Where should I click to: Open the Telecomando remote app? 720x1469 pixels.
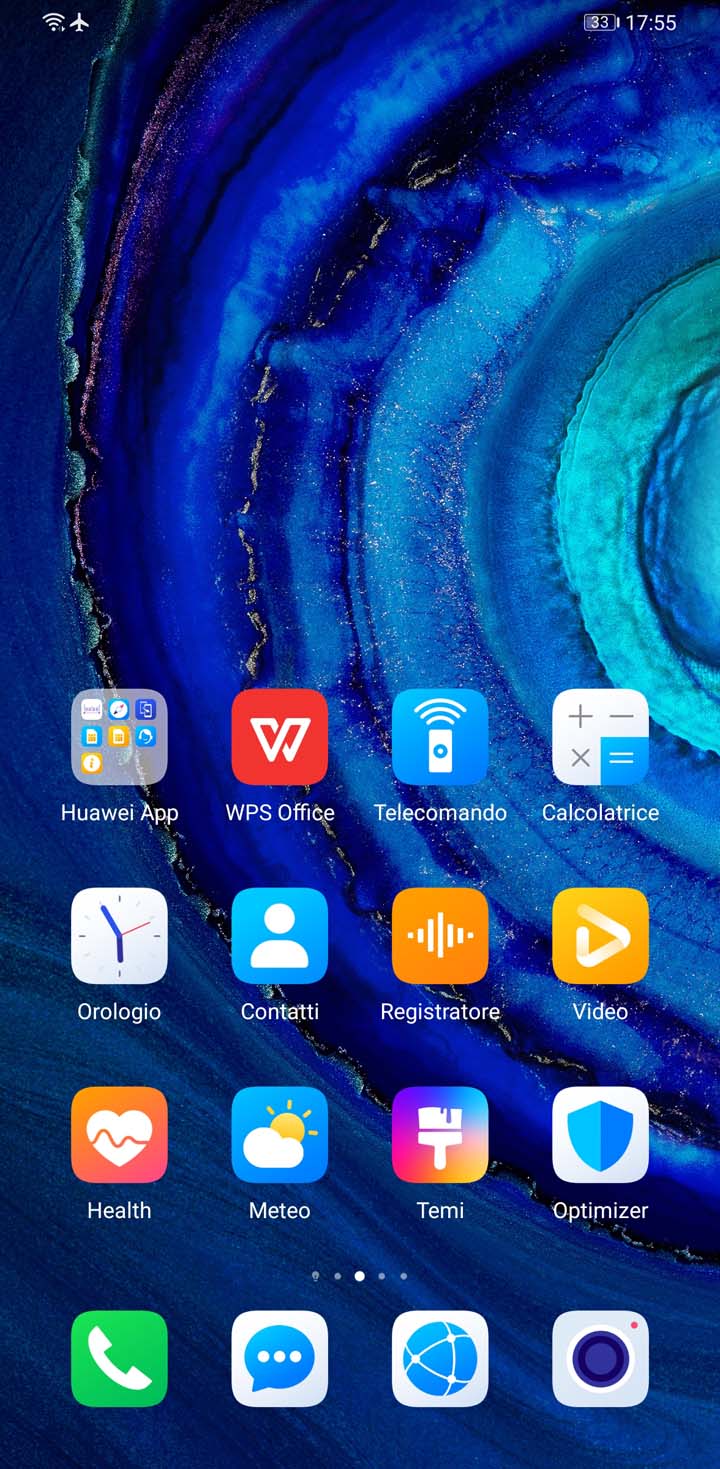[x=440, y=737]
